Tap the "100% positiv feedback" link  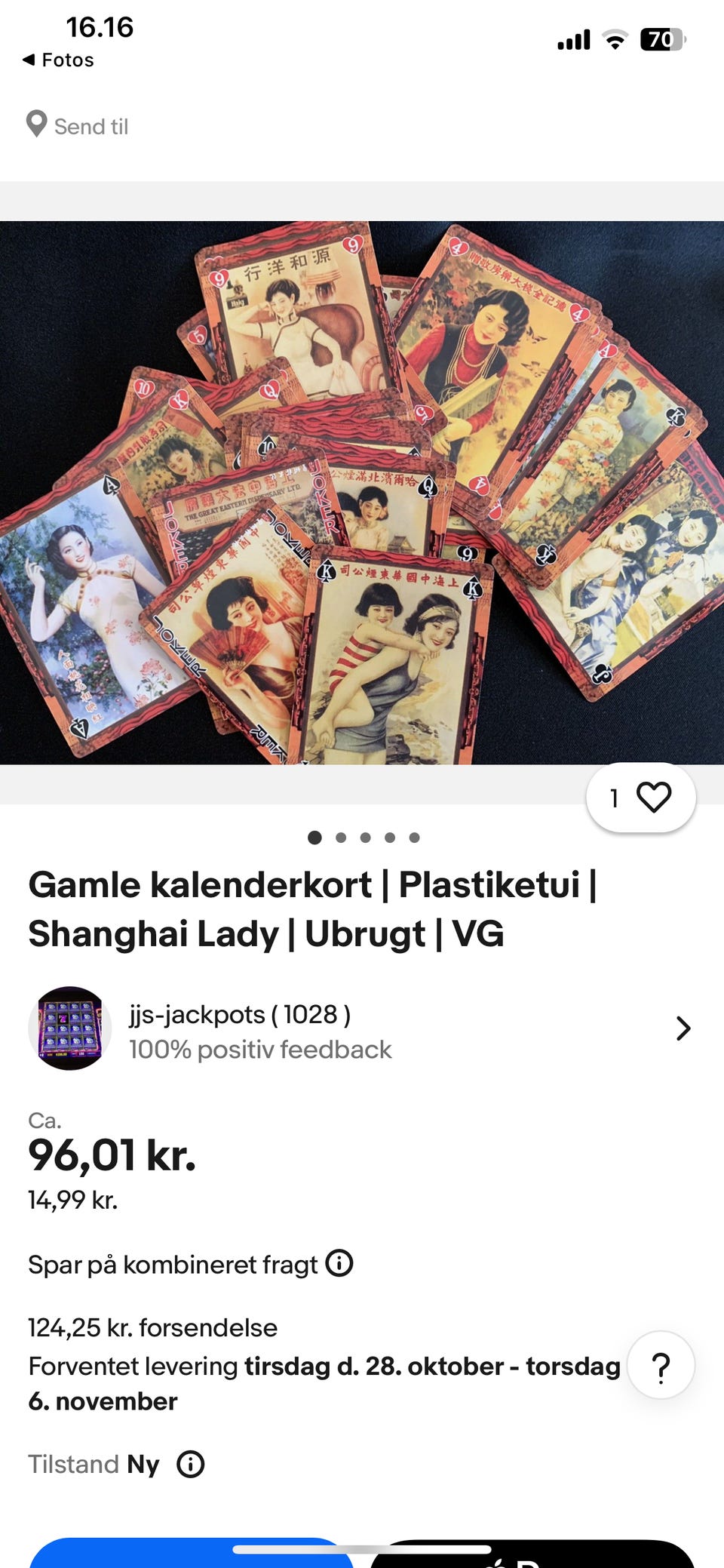click(x=259, y=1049)
